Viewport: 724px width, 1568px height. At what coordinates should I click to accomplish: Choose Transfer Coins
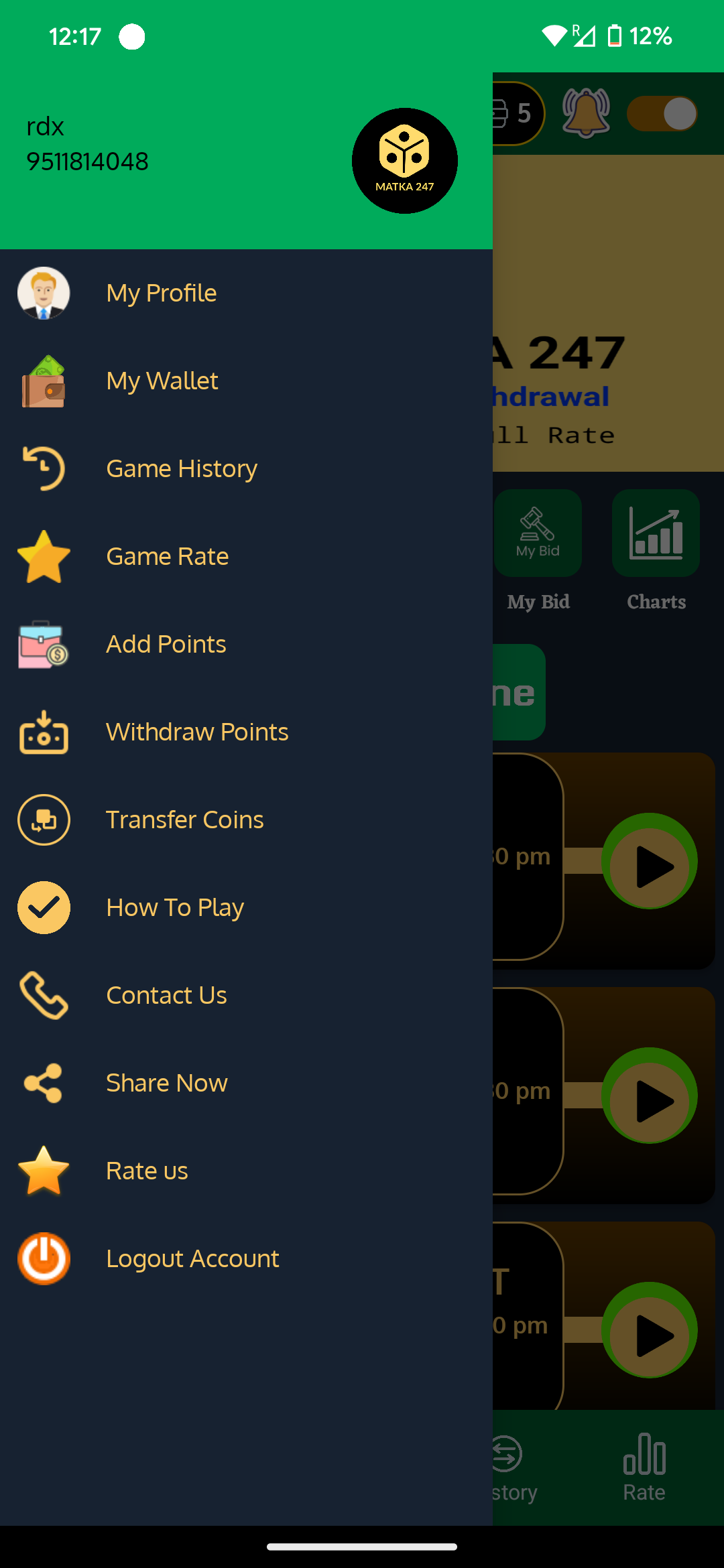click(184, 820)
